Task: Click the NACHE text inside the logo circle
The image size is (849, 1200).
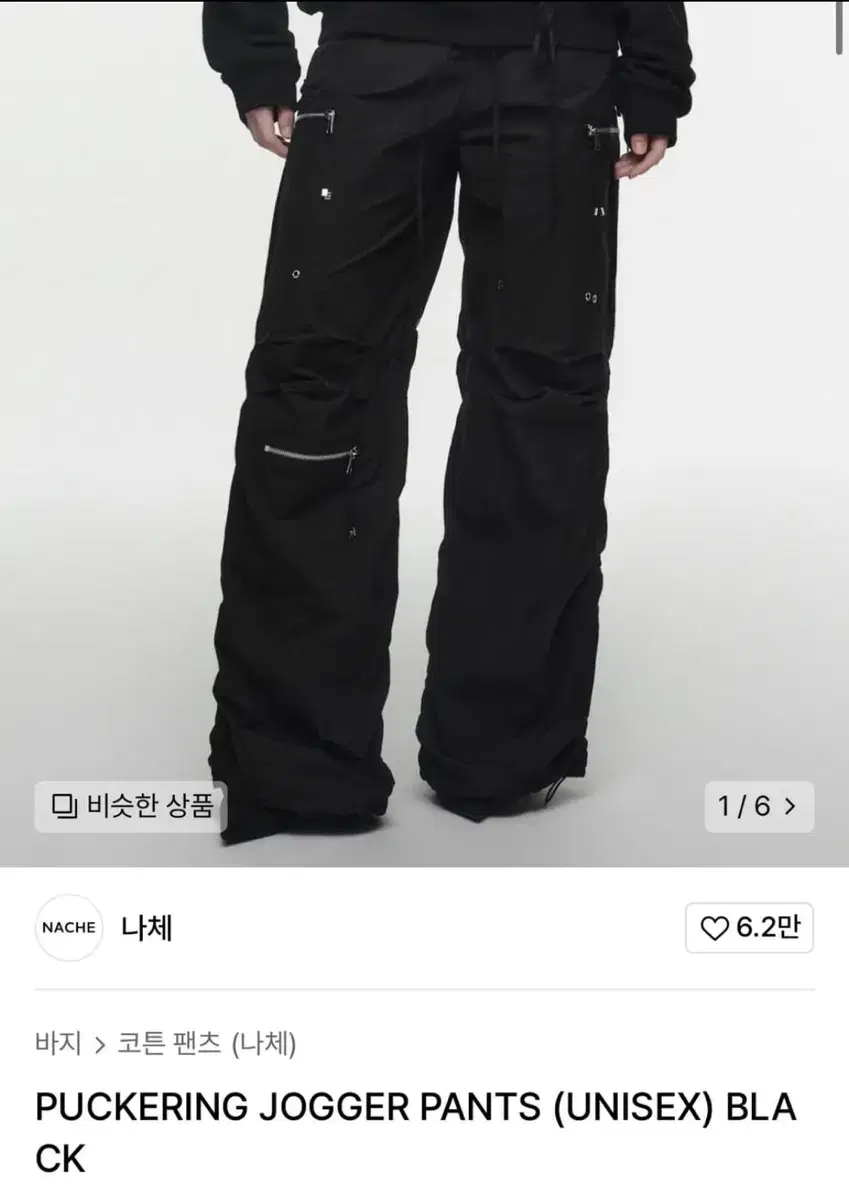Action: click(x=68, y=928)
